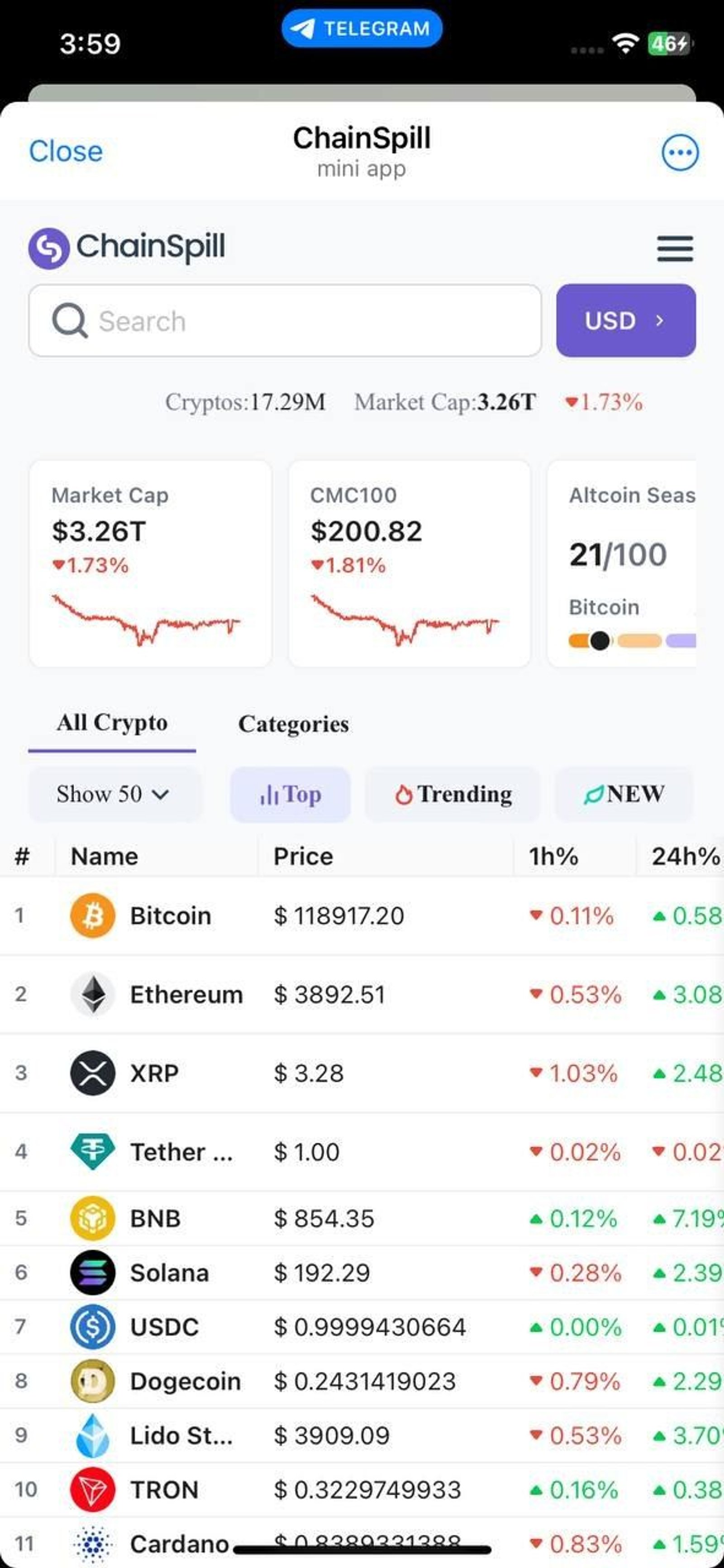
Task: Open the hamburger menu icon
Action: tap(675, 248)
